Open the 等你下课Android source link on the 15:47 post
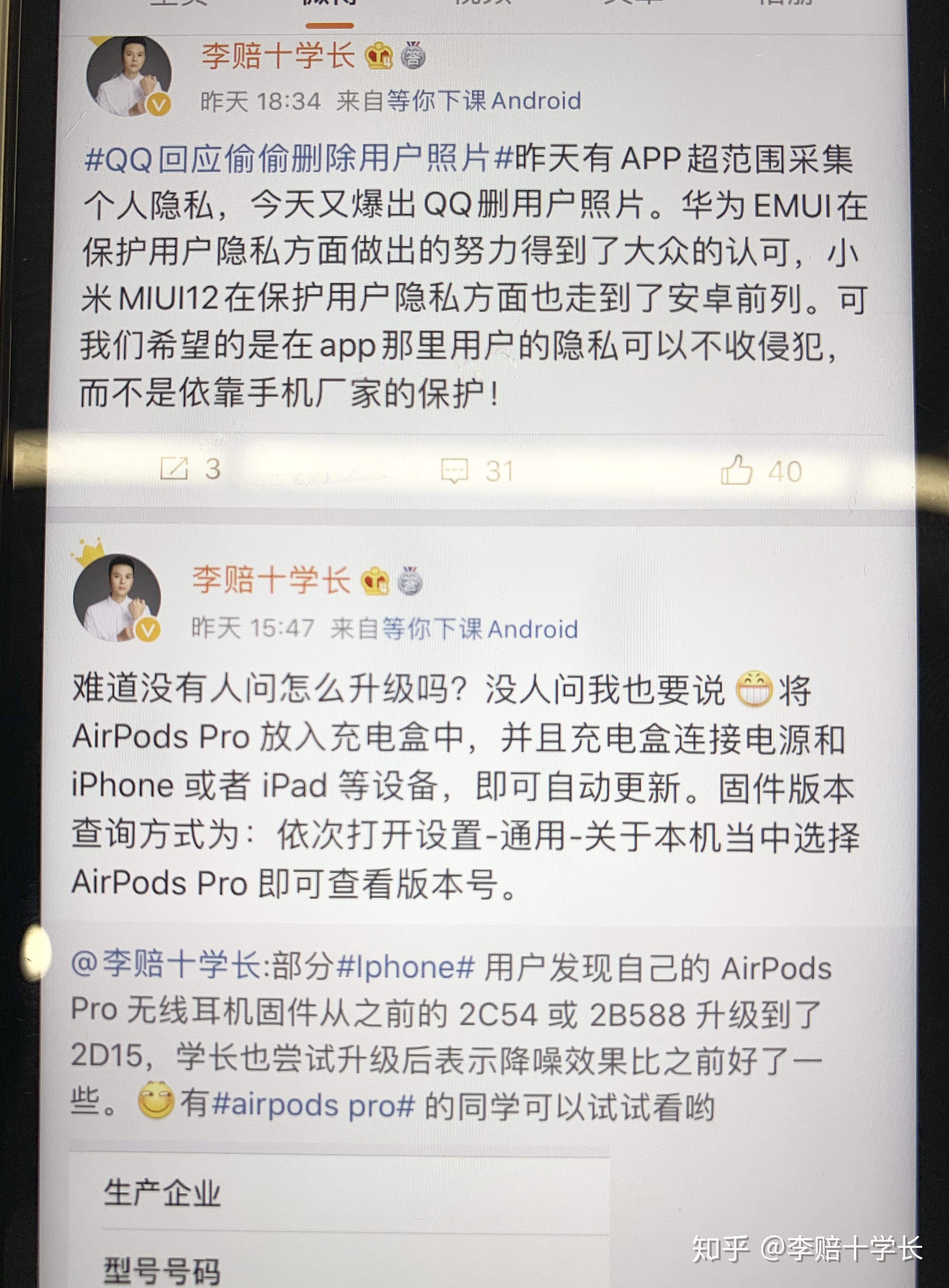The width and height of the screenshot is (949, 1288). pyautogui.click(x=480, y=629)
